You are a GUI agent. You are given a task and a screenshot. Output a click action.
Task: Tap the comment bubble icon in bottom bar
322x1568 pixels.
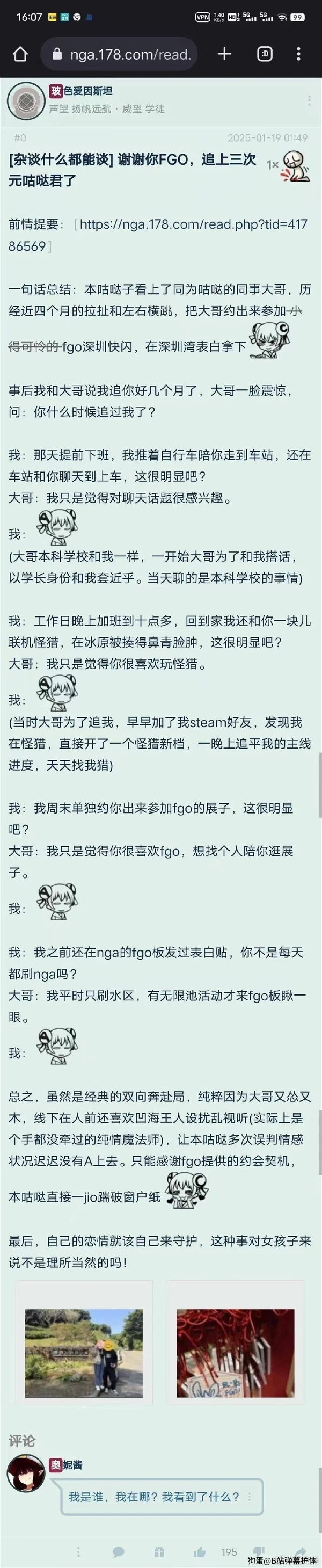pos(119,1551)
